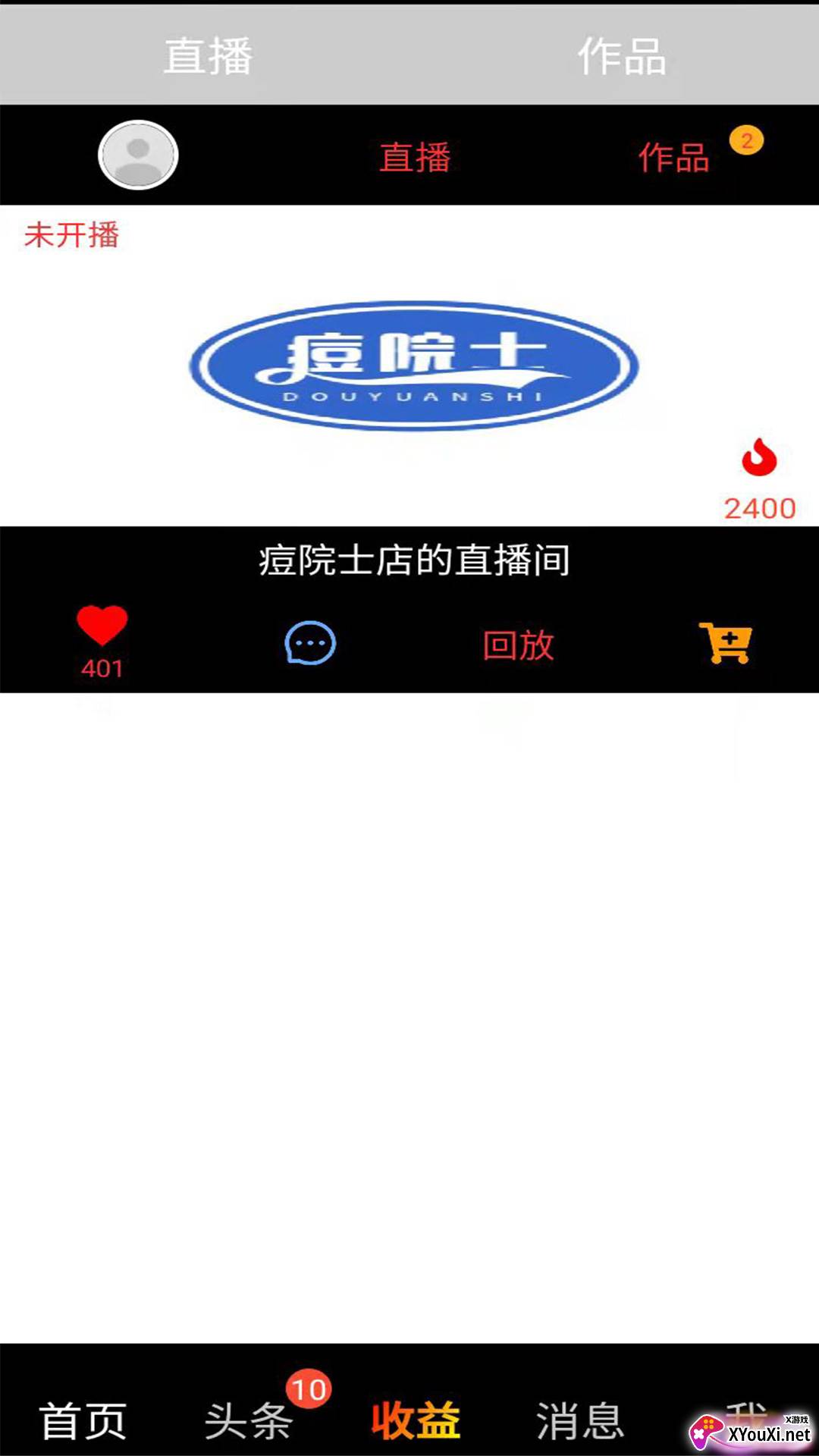
Task: Tap the 未开播 status label
Action: tap(72, 236)
